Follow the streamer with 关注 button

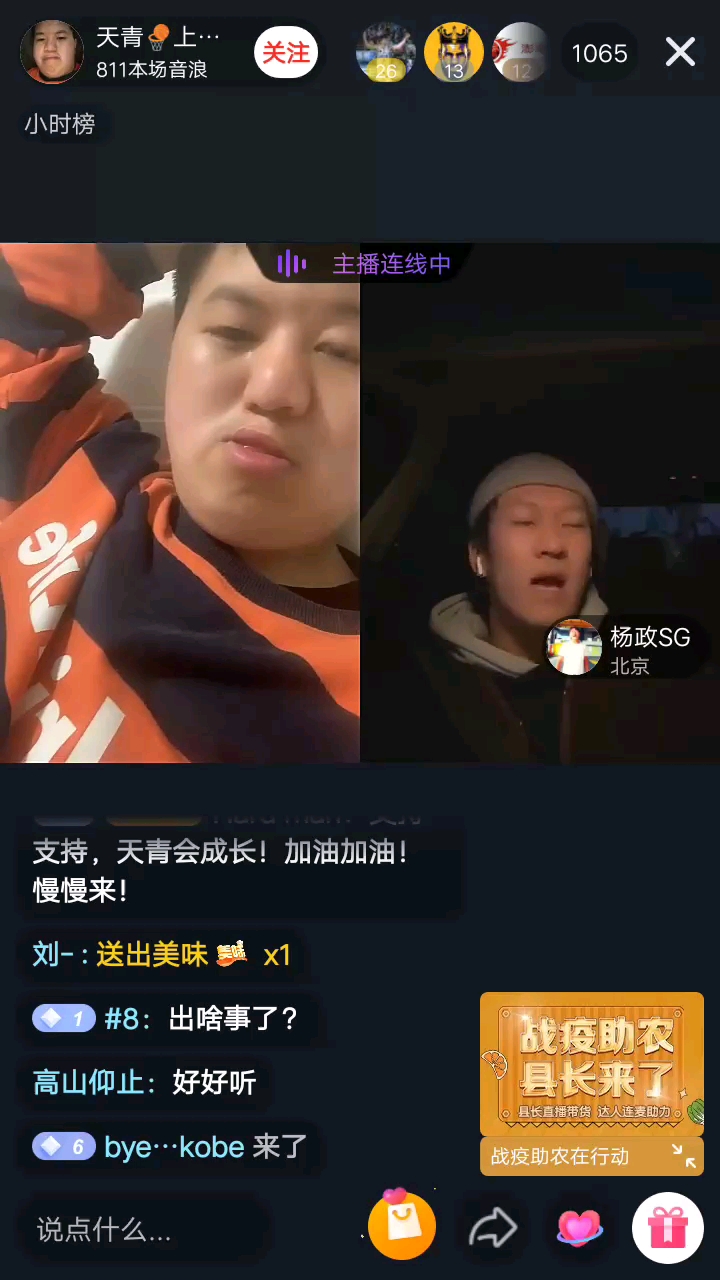[285, 53]
